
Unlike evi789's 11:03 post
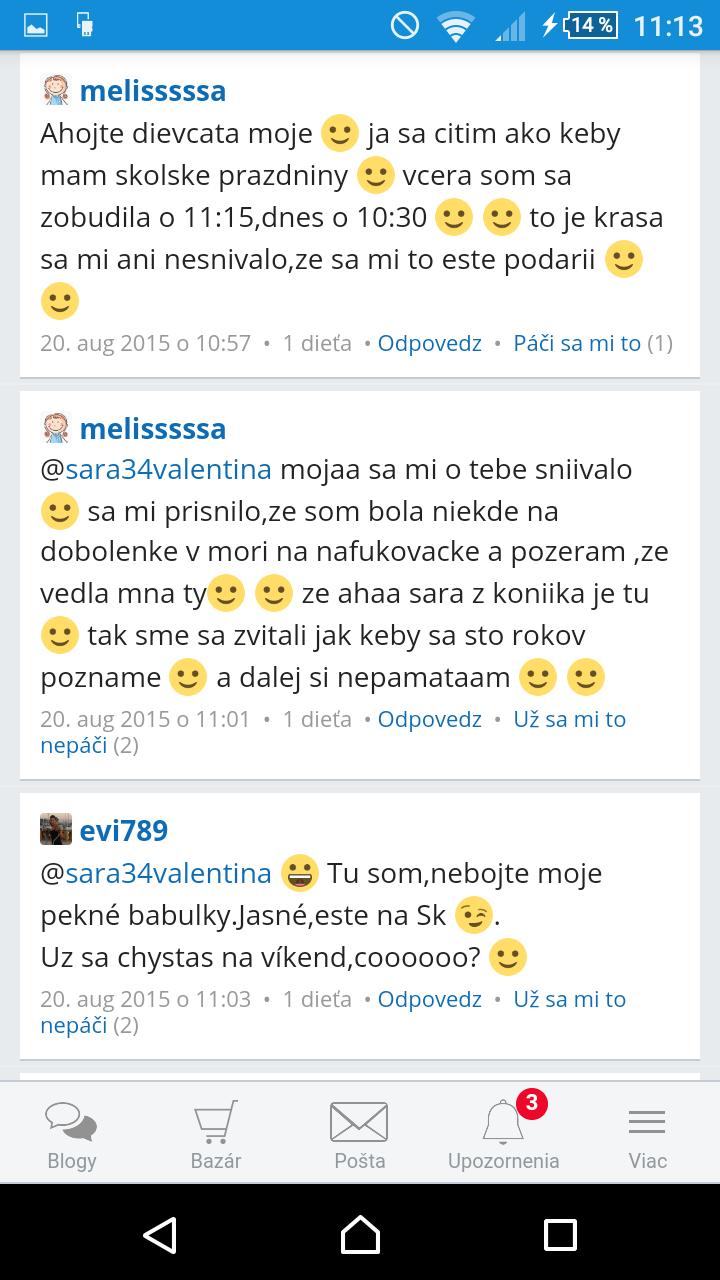tap(569, 1000)
